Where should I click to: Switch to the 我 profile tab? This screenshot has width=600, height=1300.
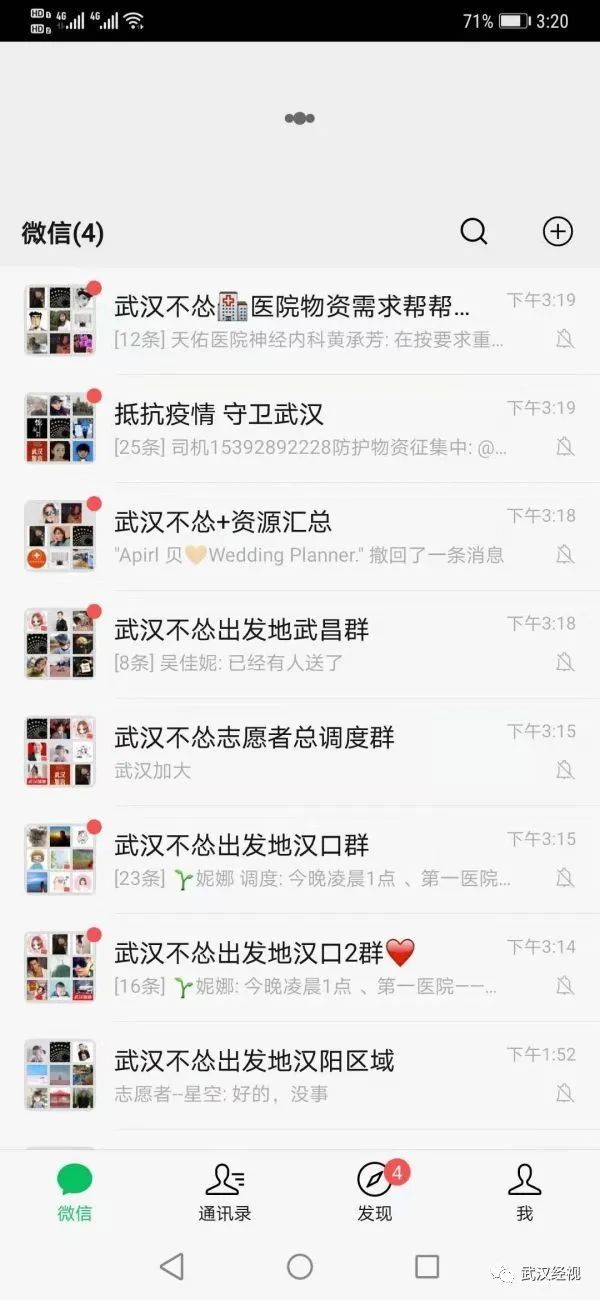525,1192
